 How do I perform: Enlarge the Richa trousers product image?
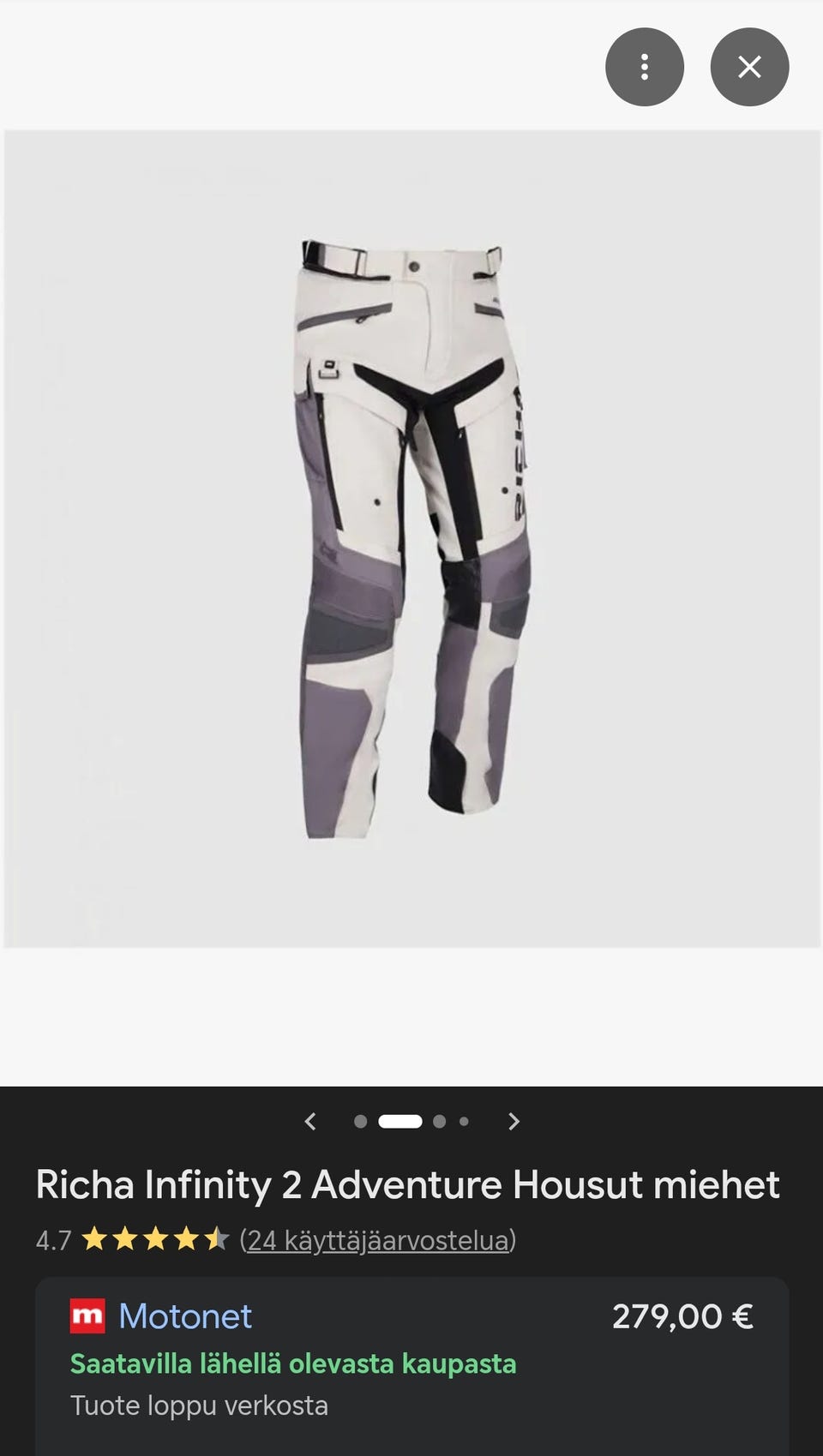pos(412,538)
